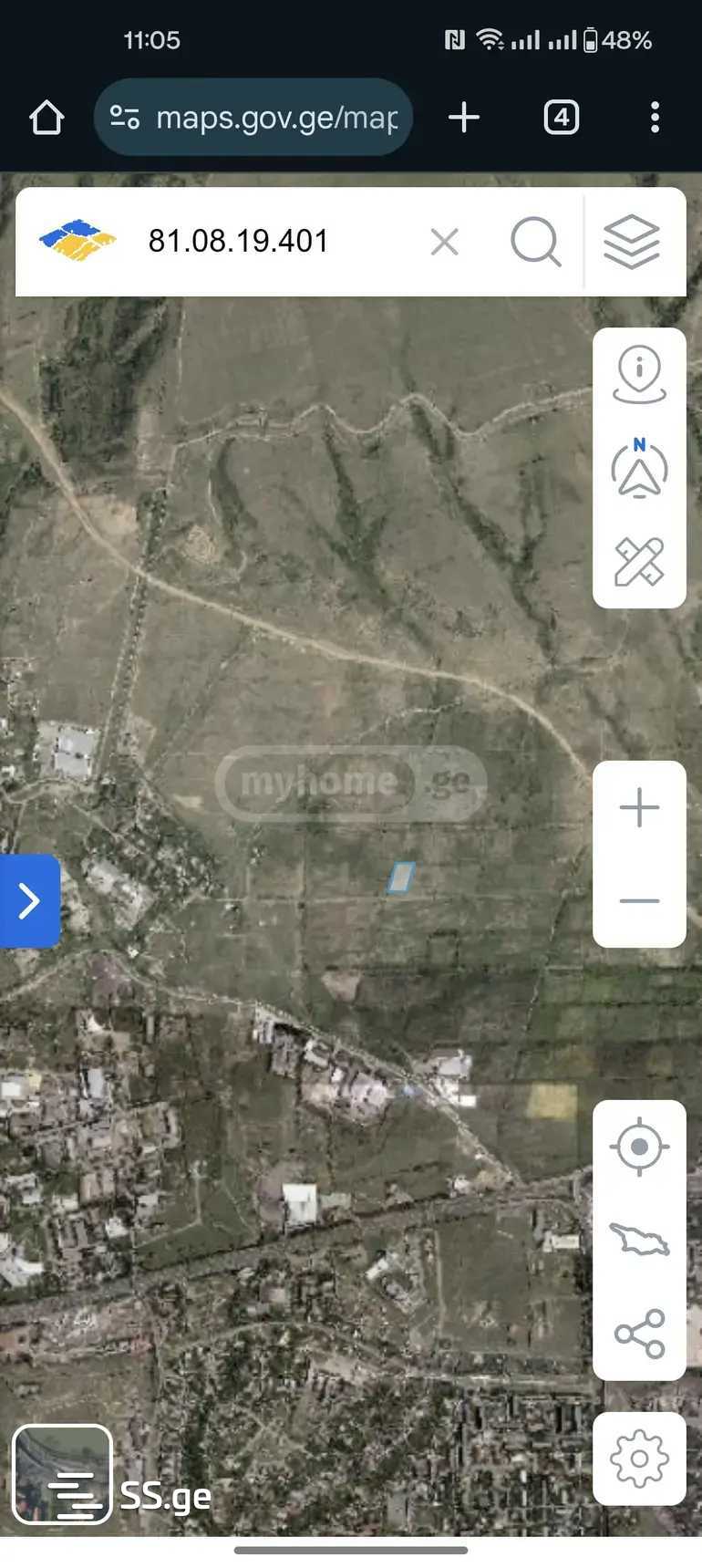Edit the 81.08.19.401 search field
Screen dimensions: 702x1568
264,242
